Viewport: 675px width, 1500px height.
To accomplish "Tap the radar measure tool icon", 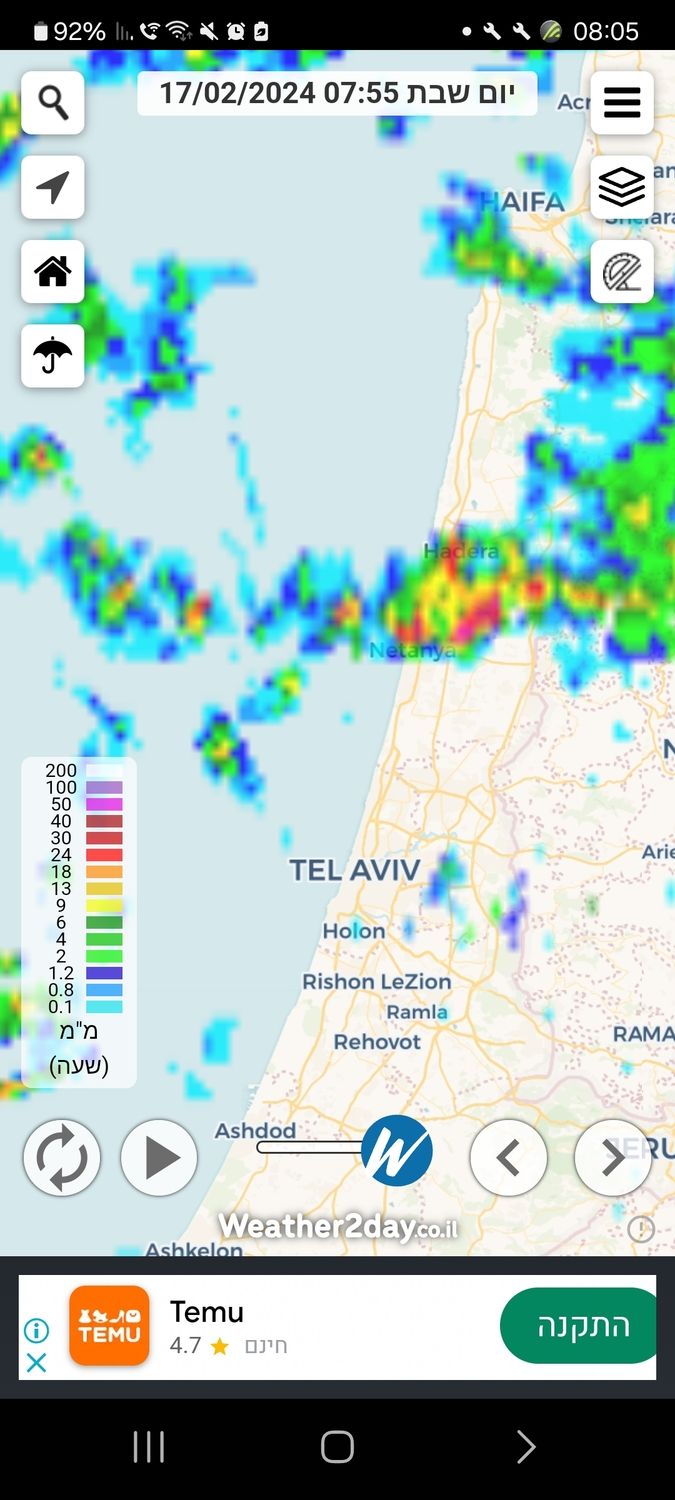I will click(x=621, y=271).
